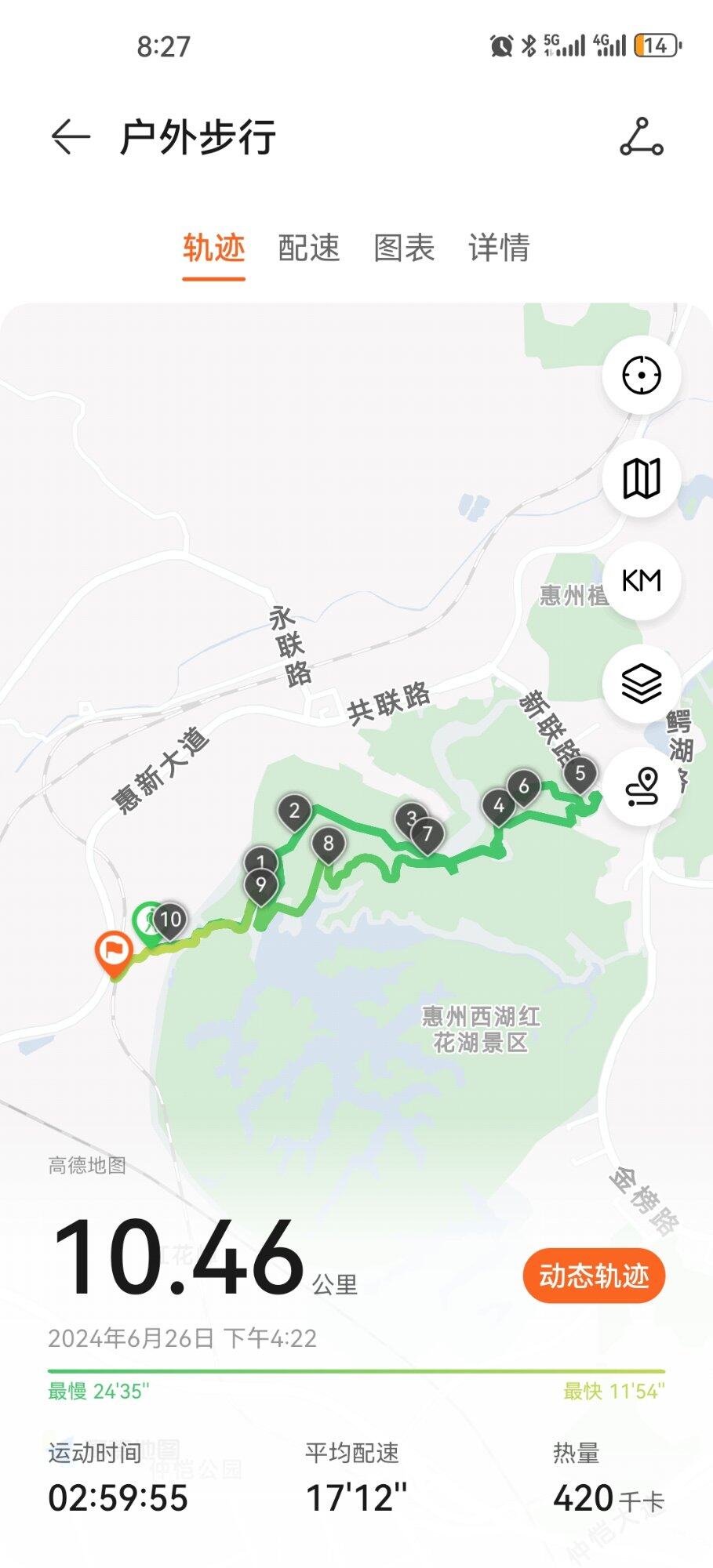Open the 详情 tab
The width and height of the screenshot is (713, 1568).
point(499,248)
